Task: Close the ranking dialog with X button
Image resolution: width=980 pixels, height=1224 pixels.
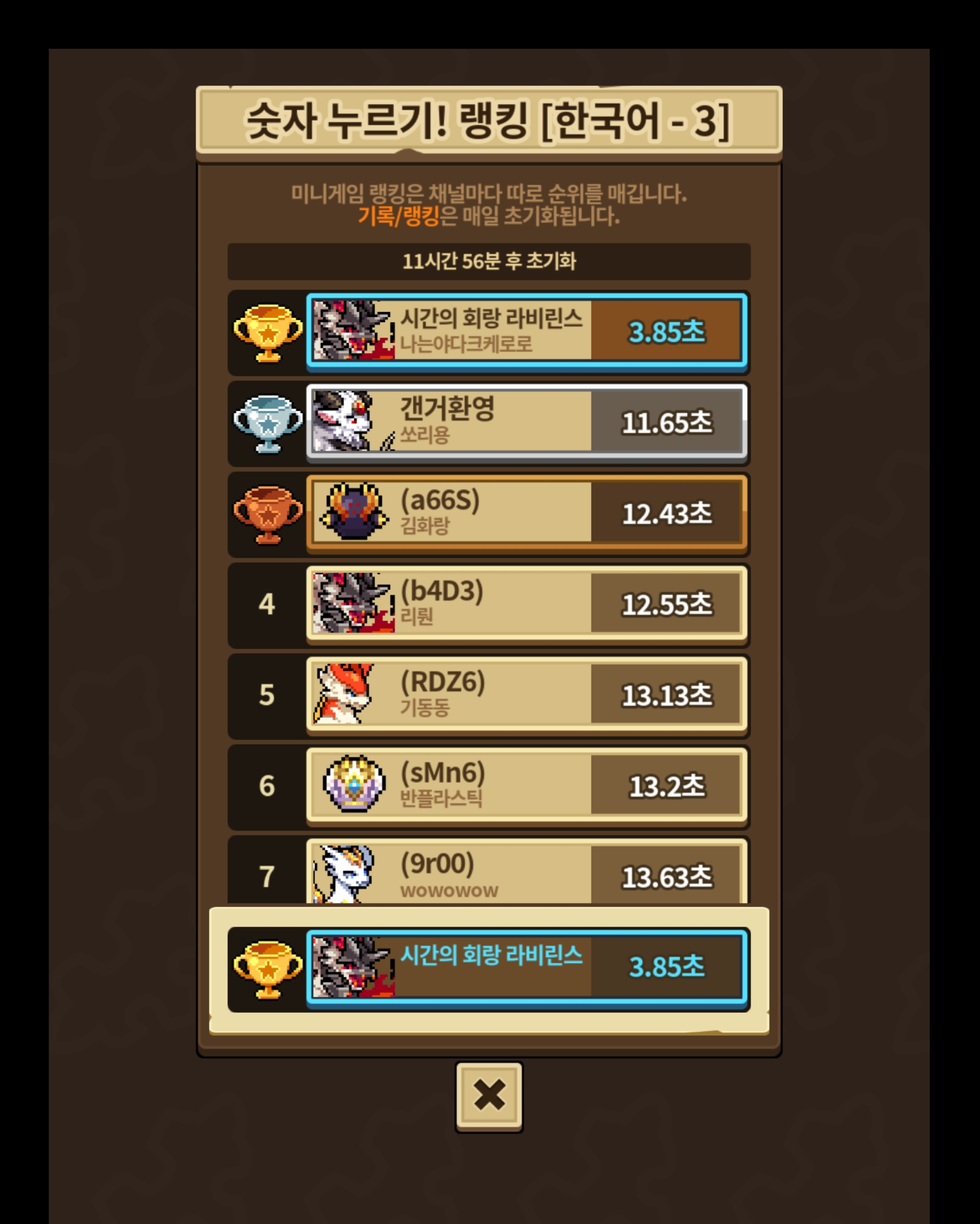Action: click(x=489, y=1096)
